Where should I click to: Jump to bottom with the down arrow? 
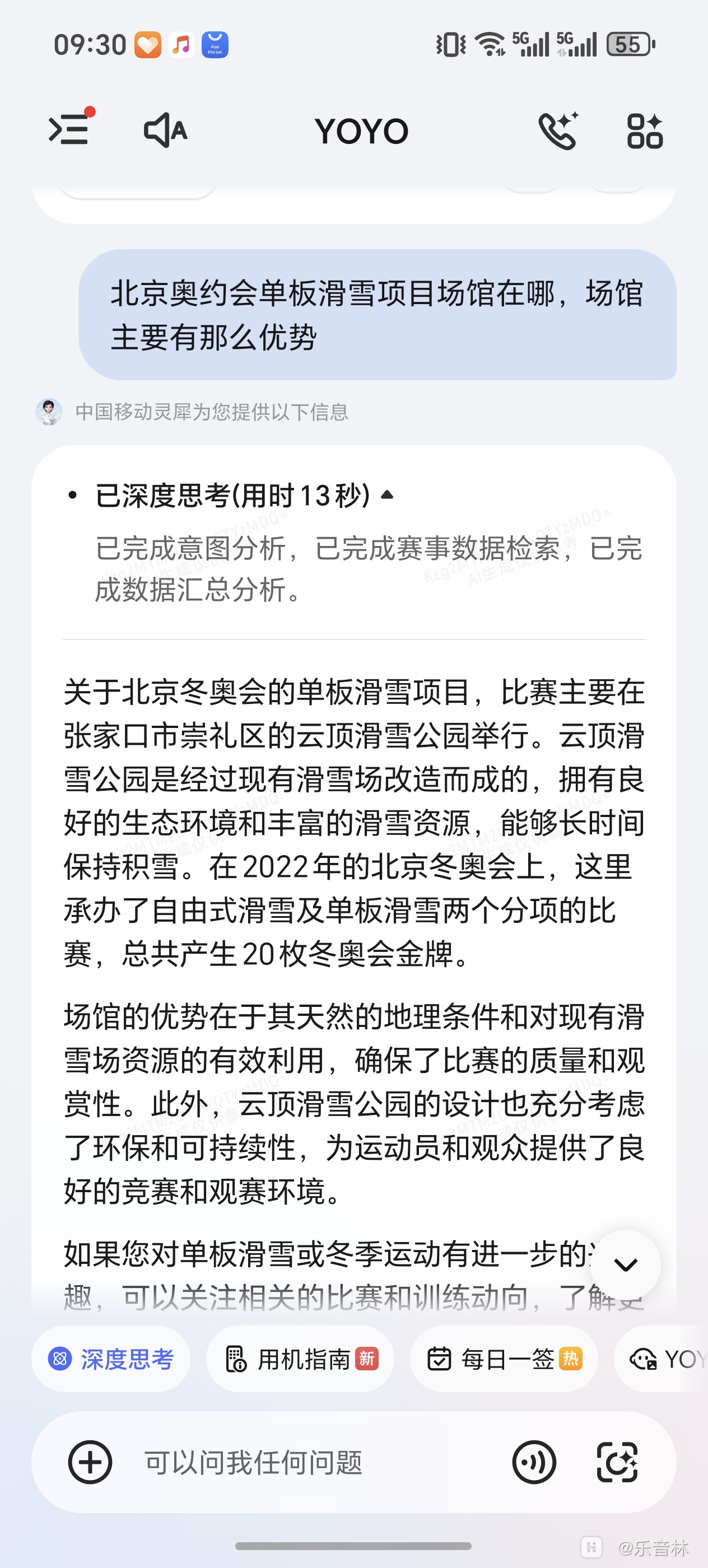625,1265
